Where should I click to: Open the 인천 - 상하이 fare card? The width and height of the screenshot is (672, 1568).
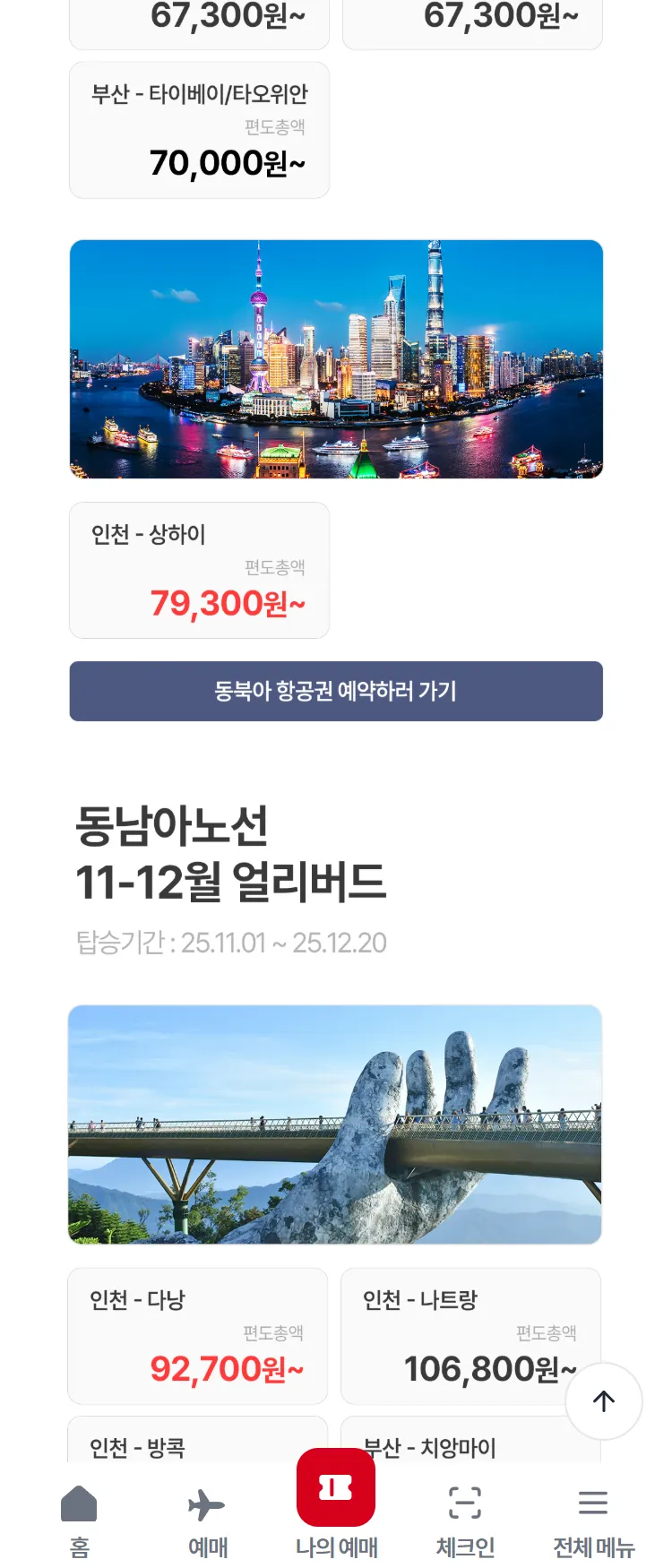(199, 570)
